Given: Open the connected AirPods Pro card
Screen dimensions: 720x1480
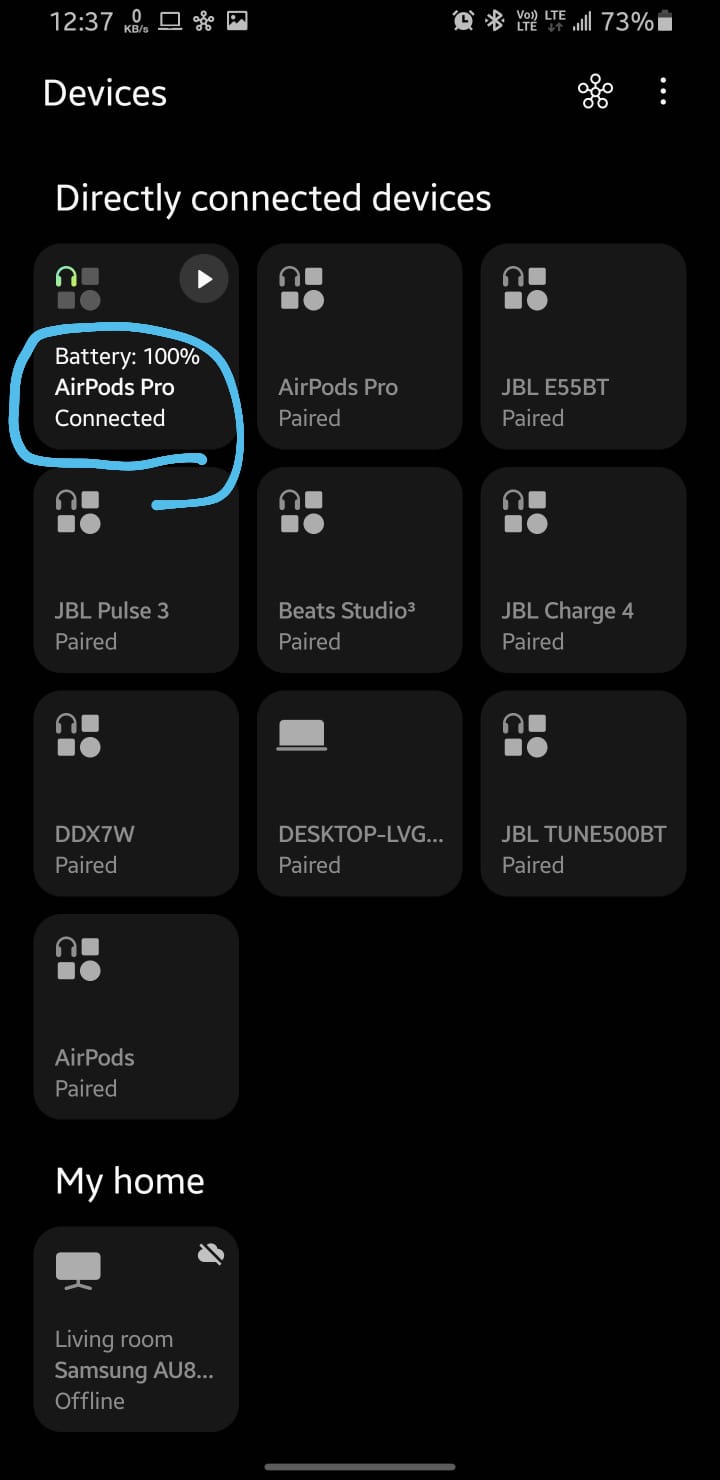Looking at the screenshot, I should click(136, 346).
